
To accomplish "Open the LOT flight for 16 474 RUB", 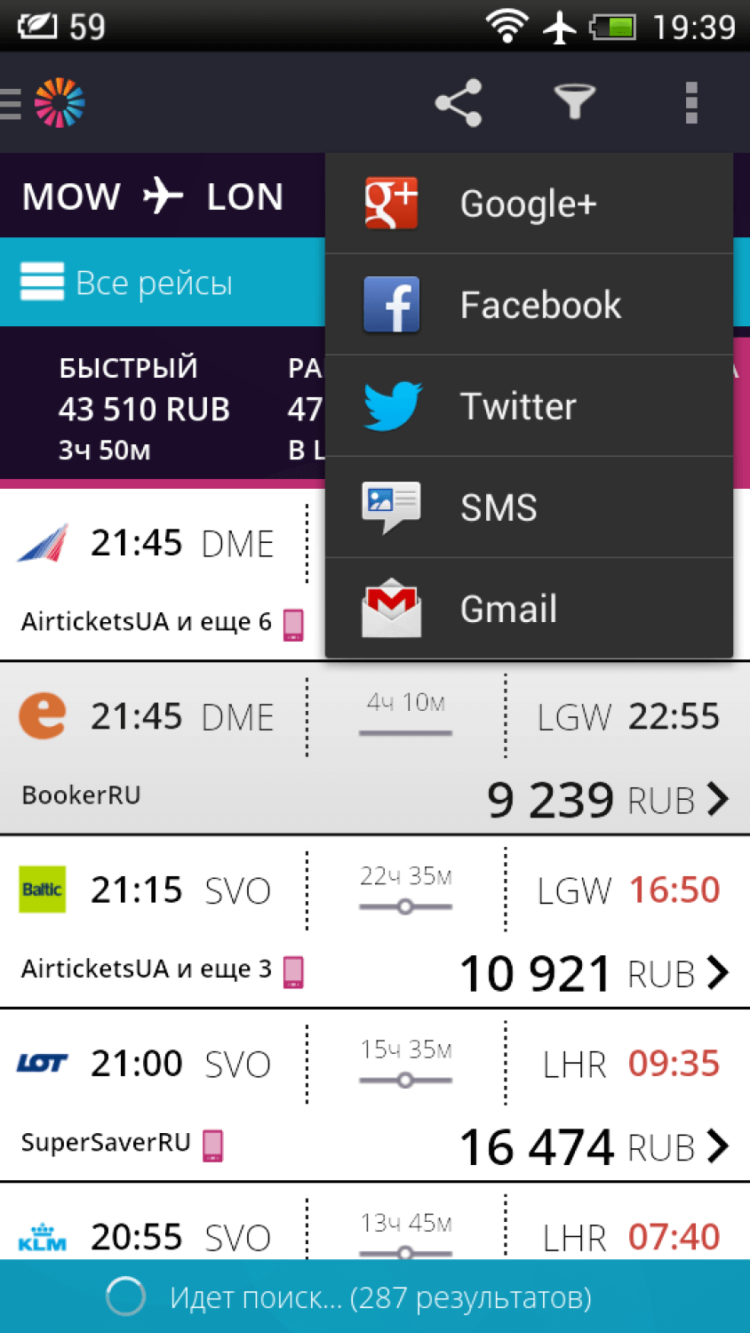I will point(374,1096).
